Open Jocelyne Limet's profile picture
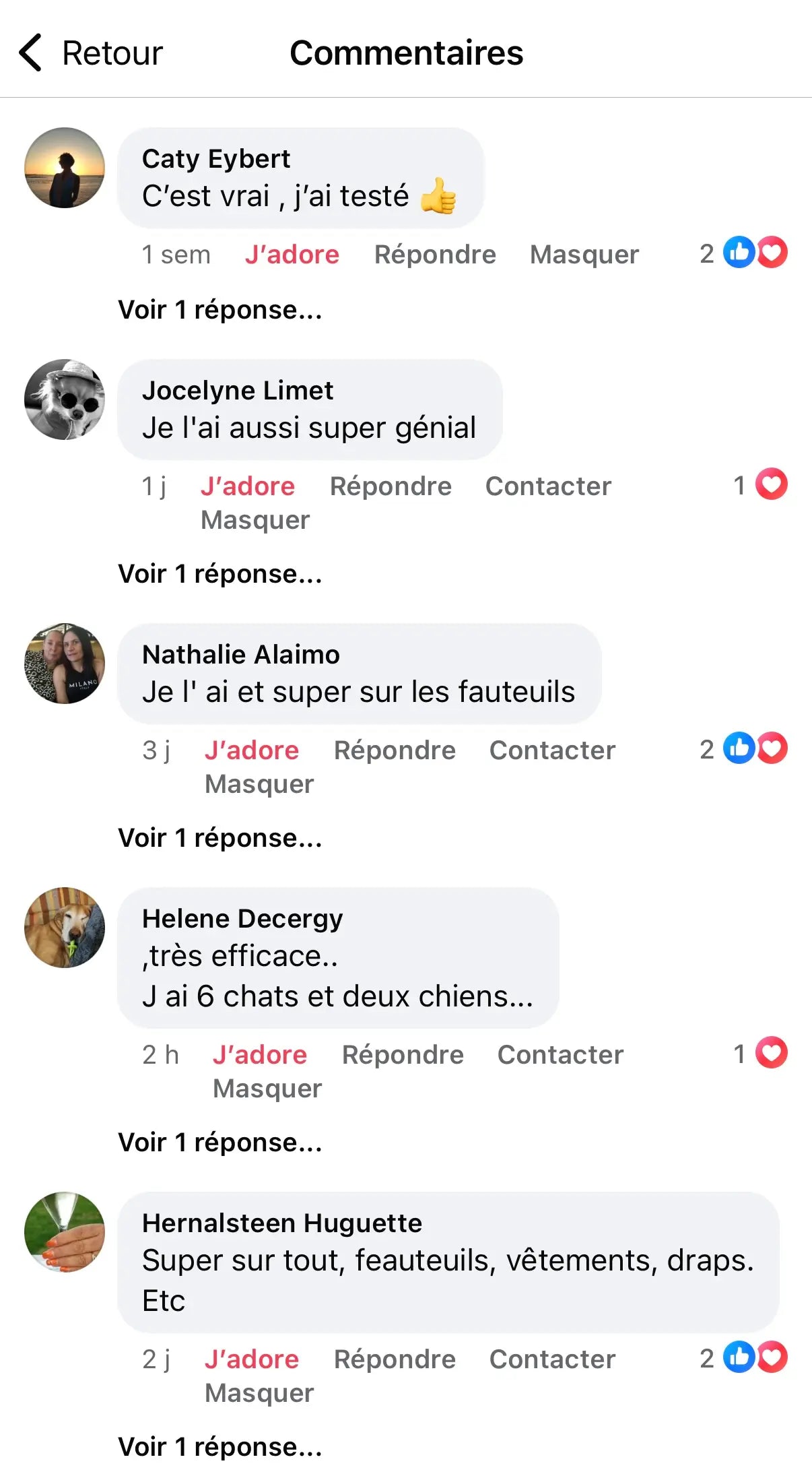The height and width of the screenshot is (1476, 812). (x=65, y=399)
